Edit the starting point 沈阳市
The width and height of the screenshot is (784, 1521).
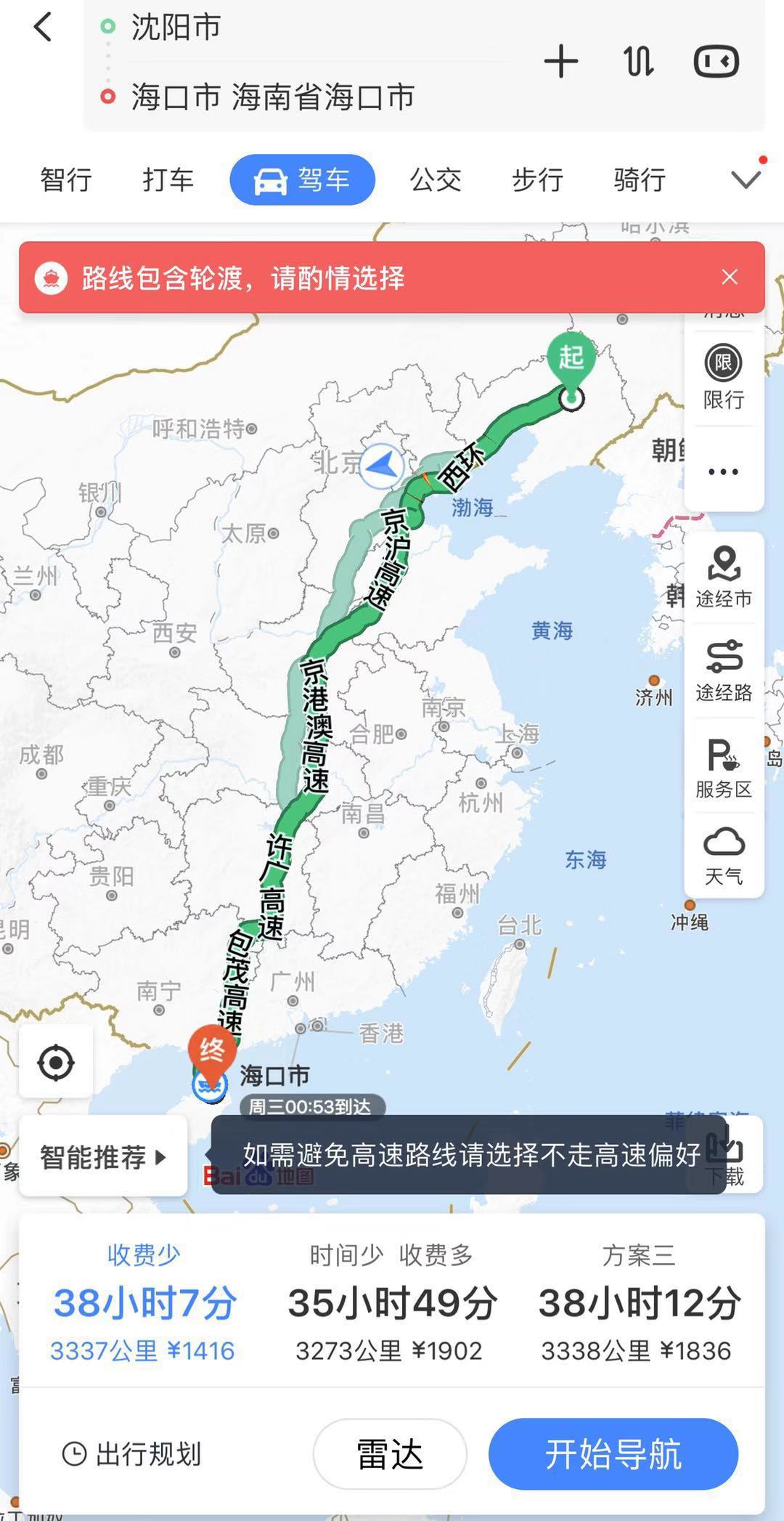tap(176, 28)
